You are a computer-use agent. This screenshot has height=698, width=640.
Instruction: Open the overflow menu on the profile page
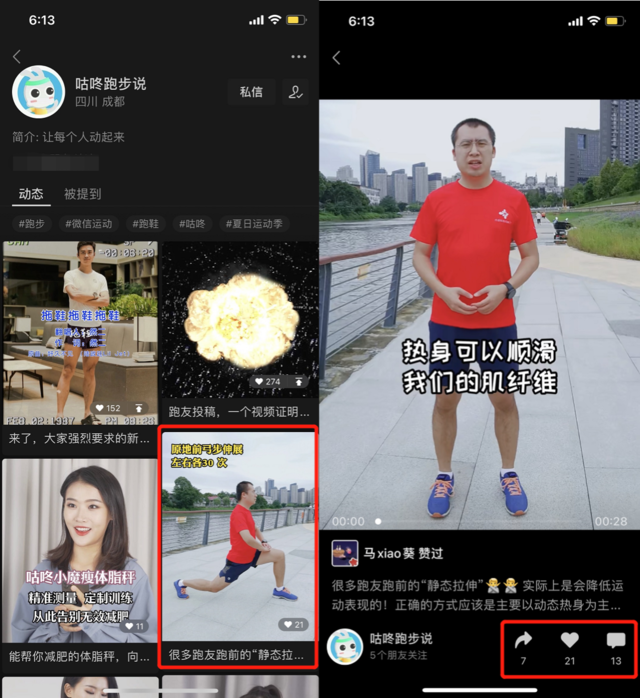(298, 57)
